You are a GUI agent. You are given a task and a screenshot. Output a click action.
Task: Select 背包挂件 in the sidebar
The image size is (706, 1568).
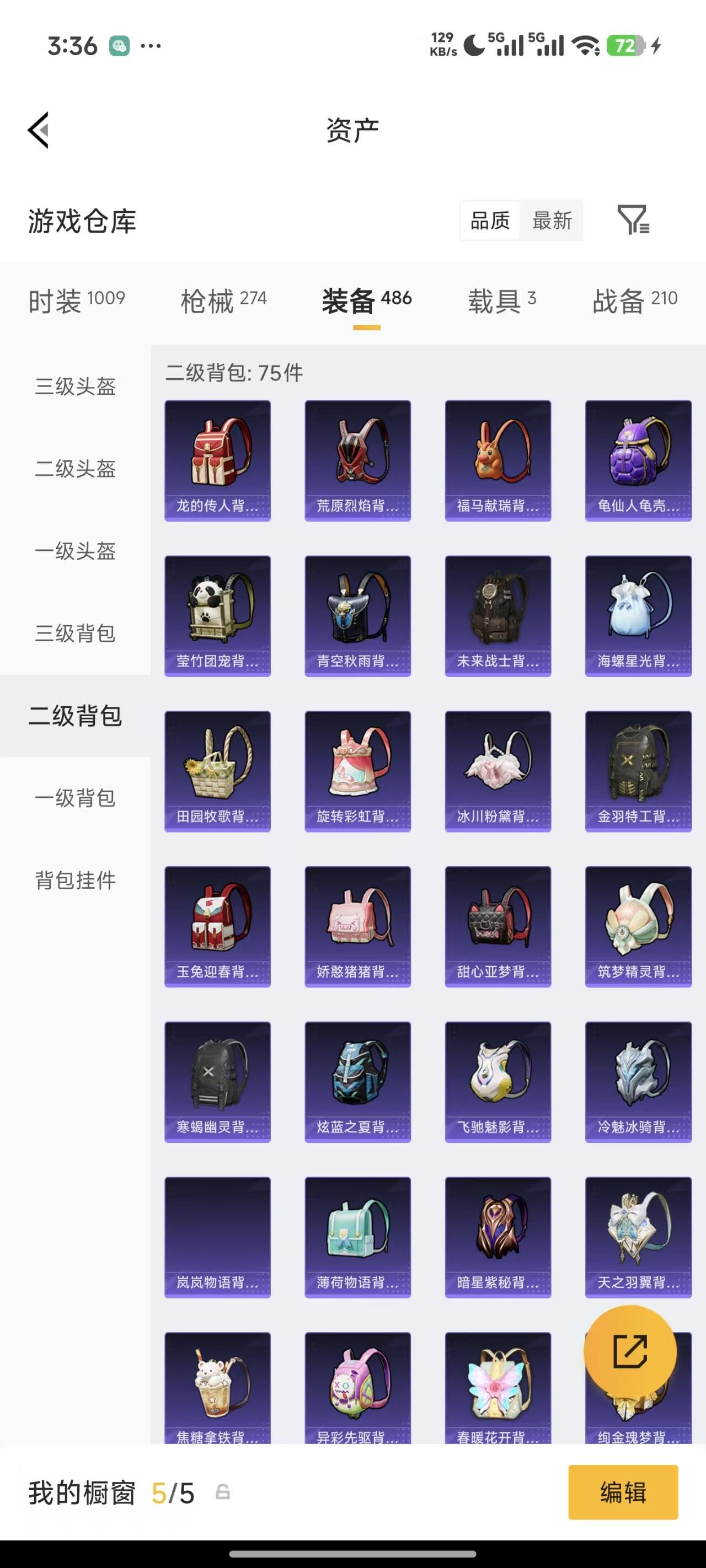click(x=74, y=880)
